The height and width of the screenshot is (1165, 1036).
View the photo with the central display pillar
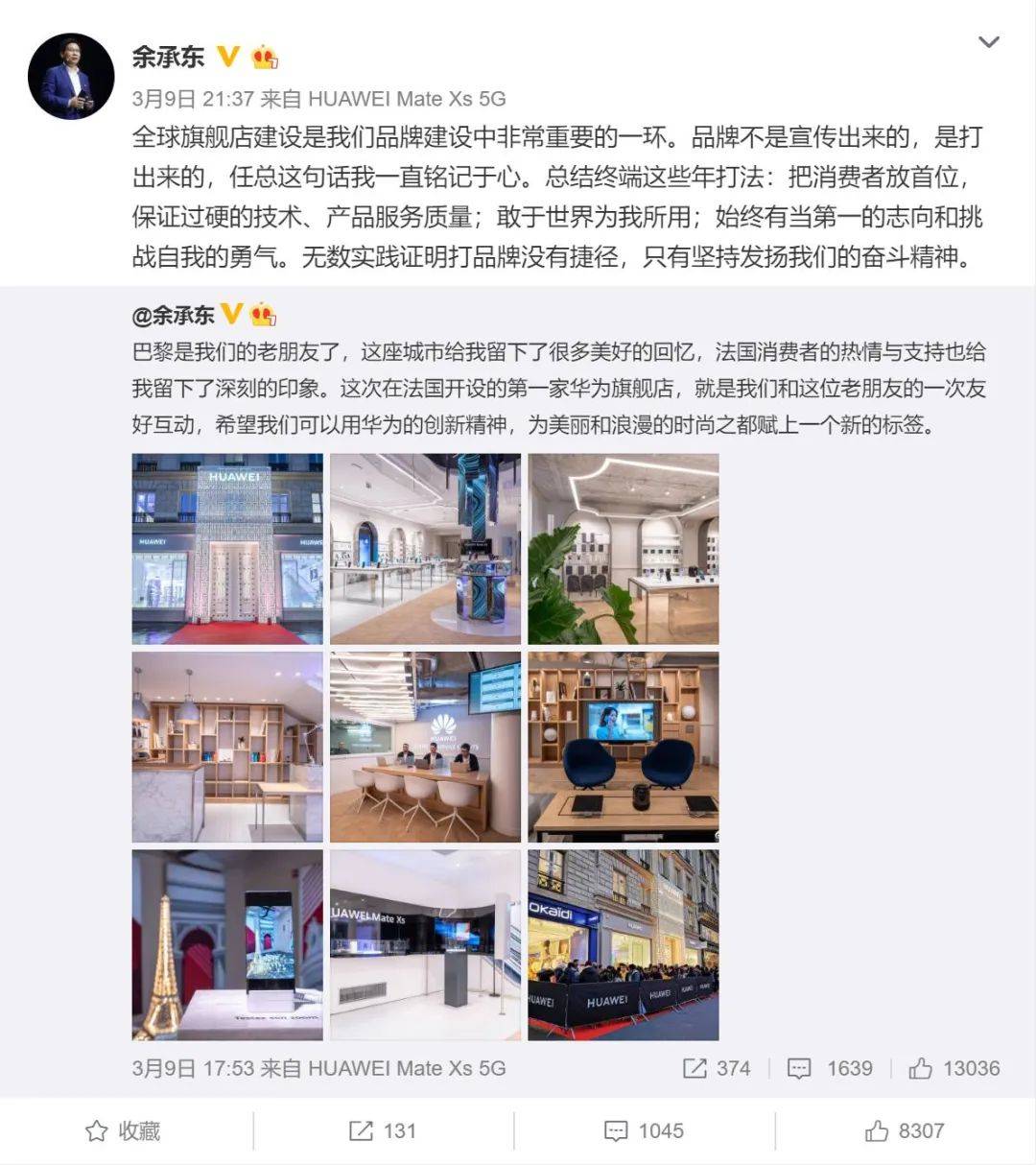click(x=425, y=549)
